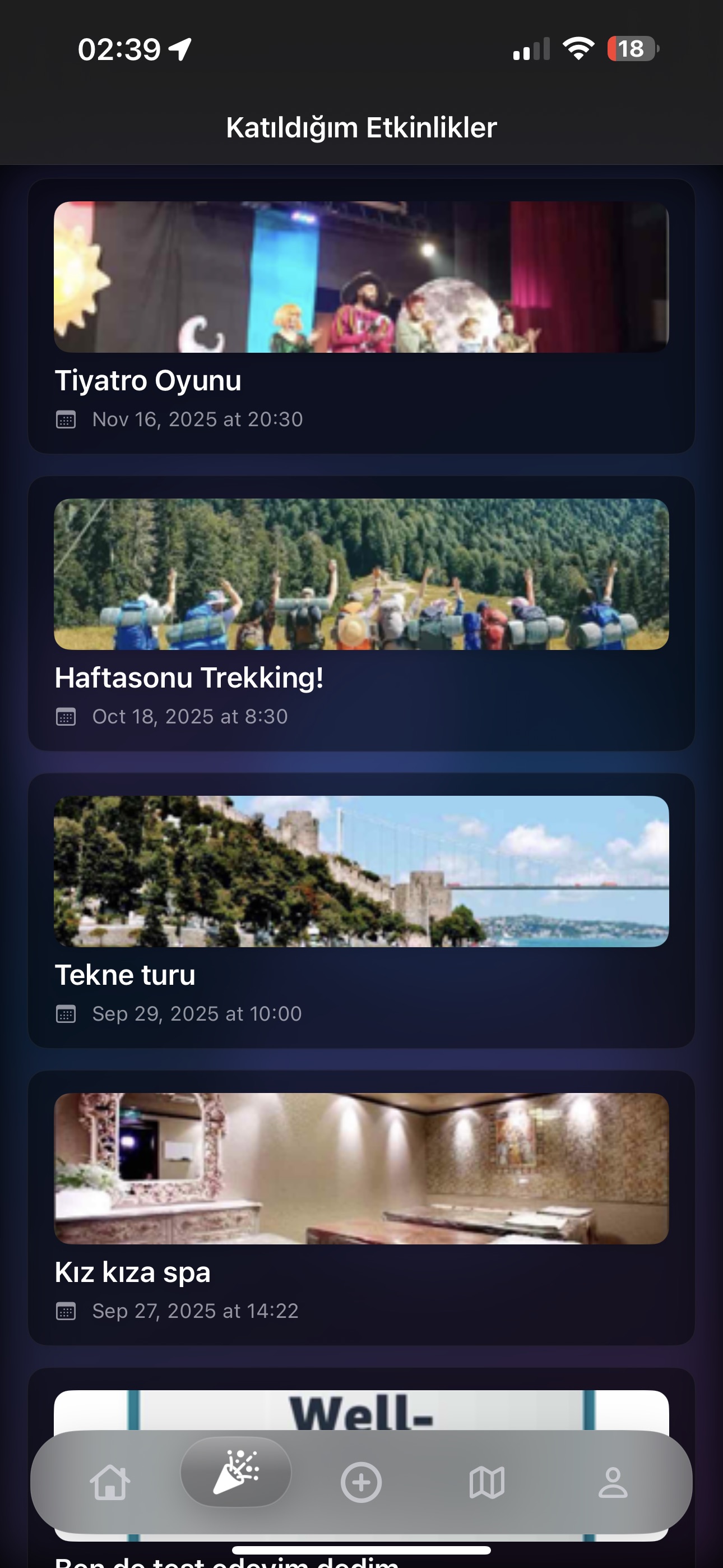Tap the Wi-Fi indicator in the status bar
This screenshot has height=1568, width=723.
[x=577, y=49]
